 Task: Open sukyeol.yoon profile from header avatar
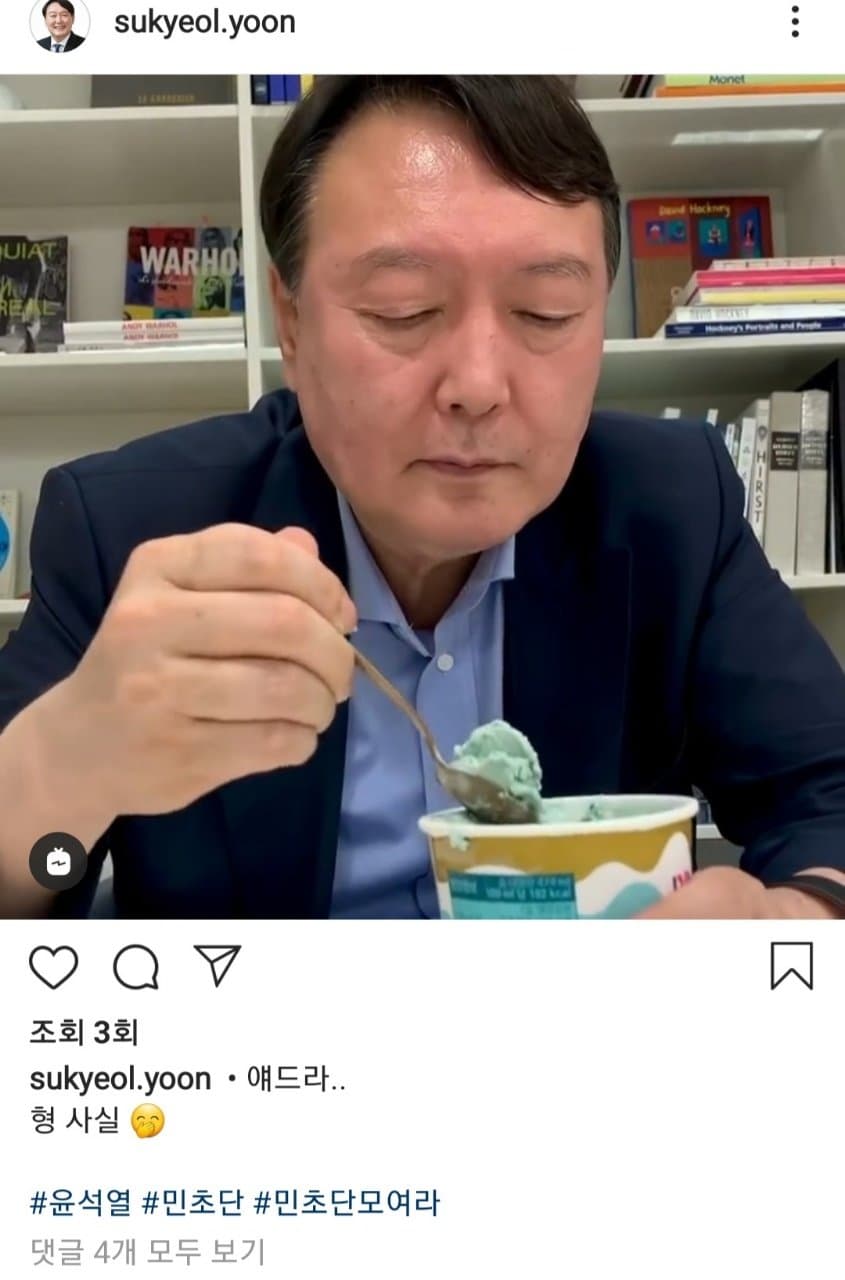[59, 24]
